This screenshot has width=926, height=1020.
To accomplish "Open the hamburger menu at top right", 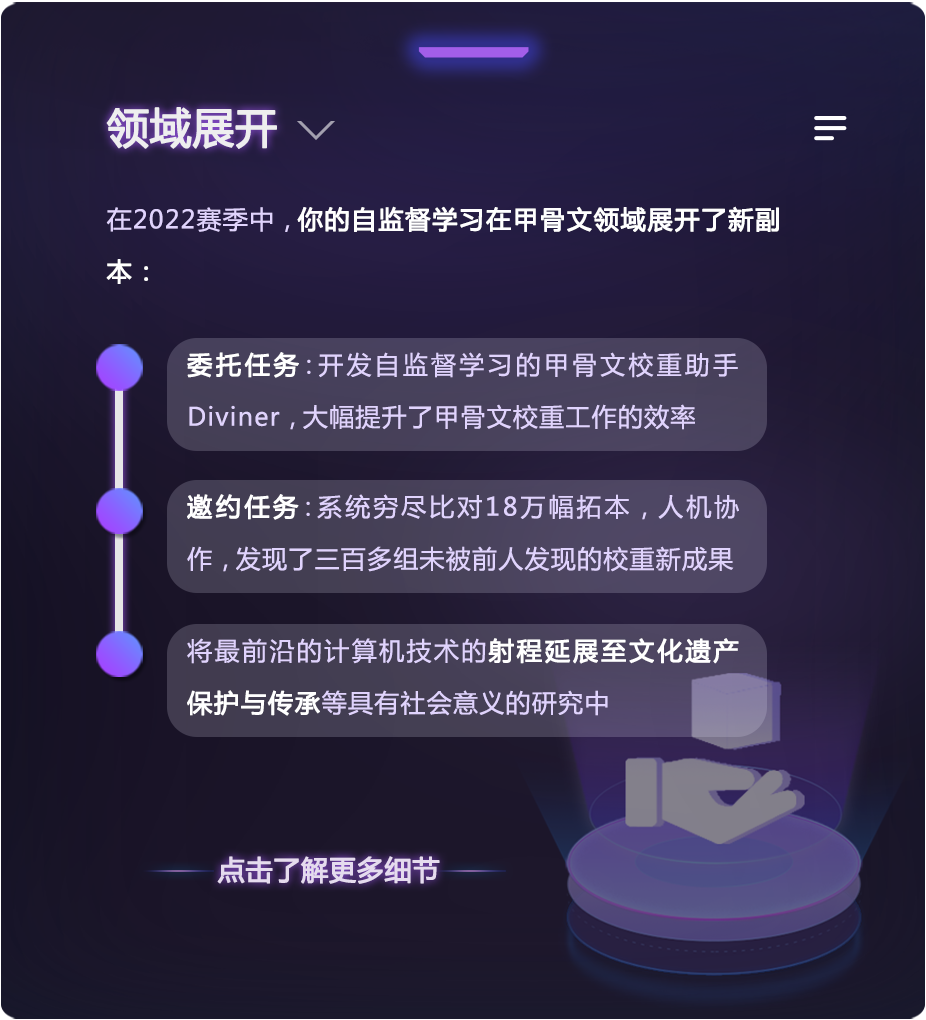I will [830, 128].
